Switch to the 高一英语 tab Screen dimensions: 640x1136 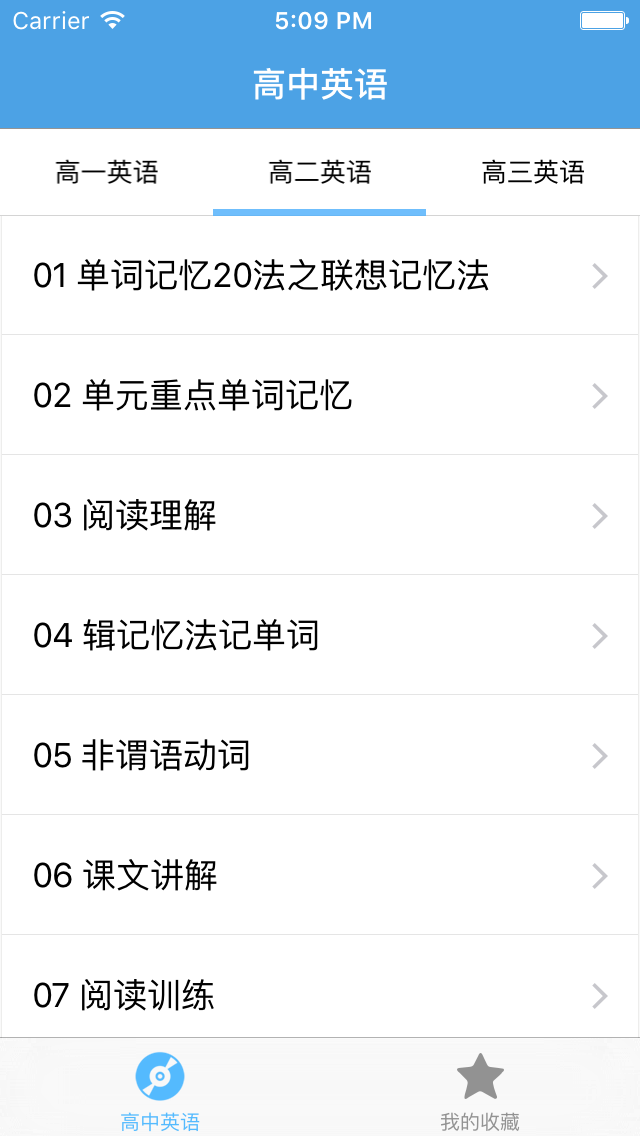point(107,173)
